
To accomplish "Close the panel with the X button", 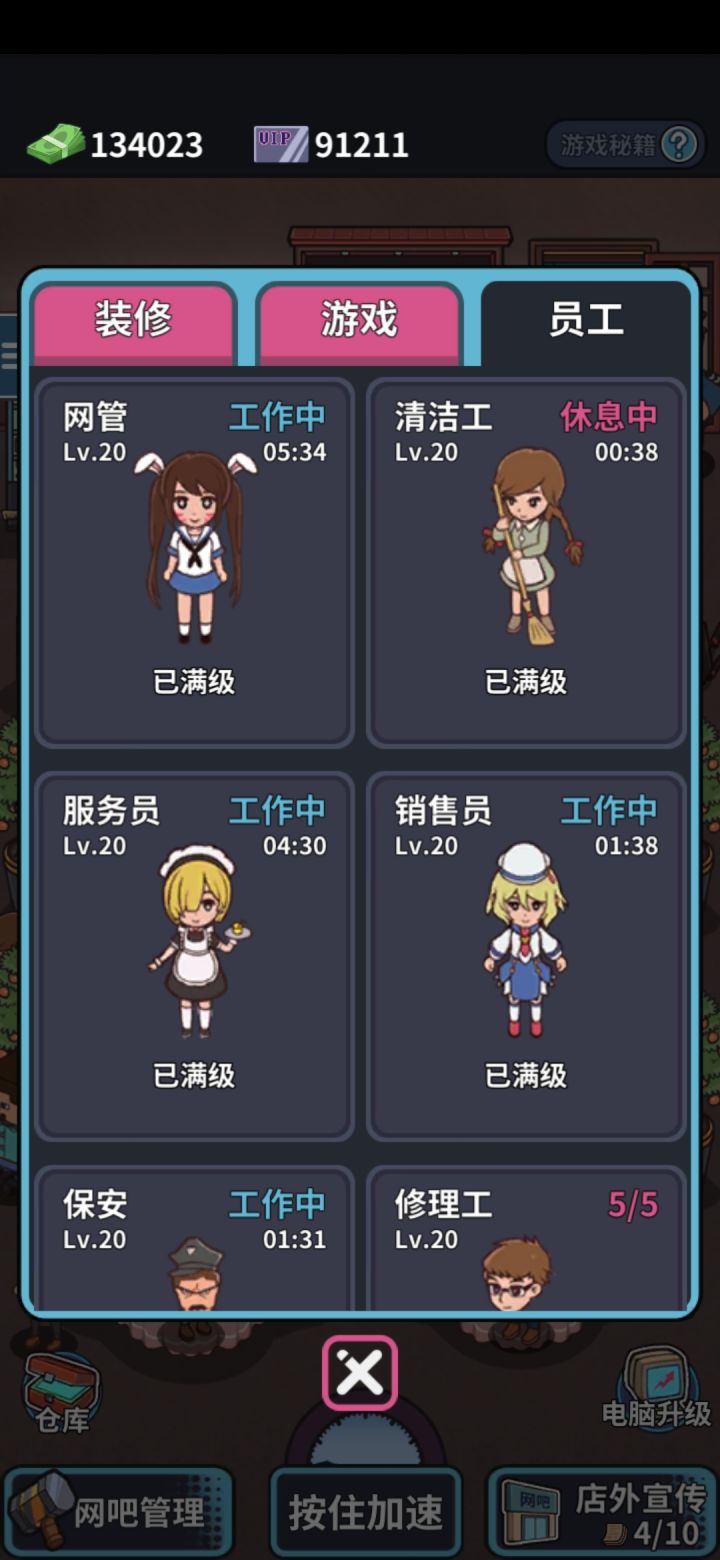I will coord(360,1373).
